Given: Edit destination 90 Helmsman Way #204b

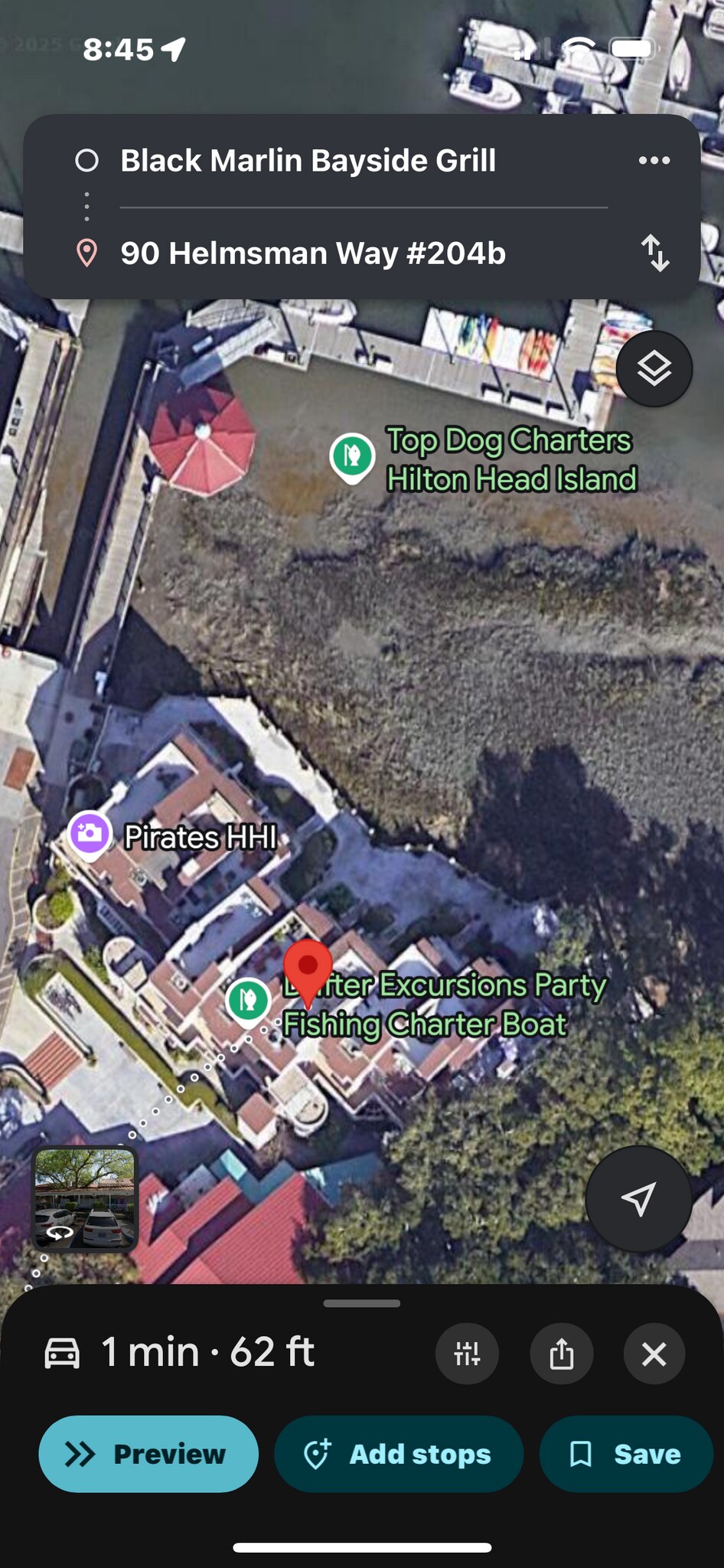Looking at the screenshot, I should pos(312,253).
